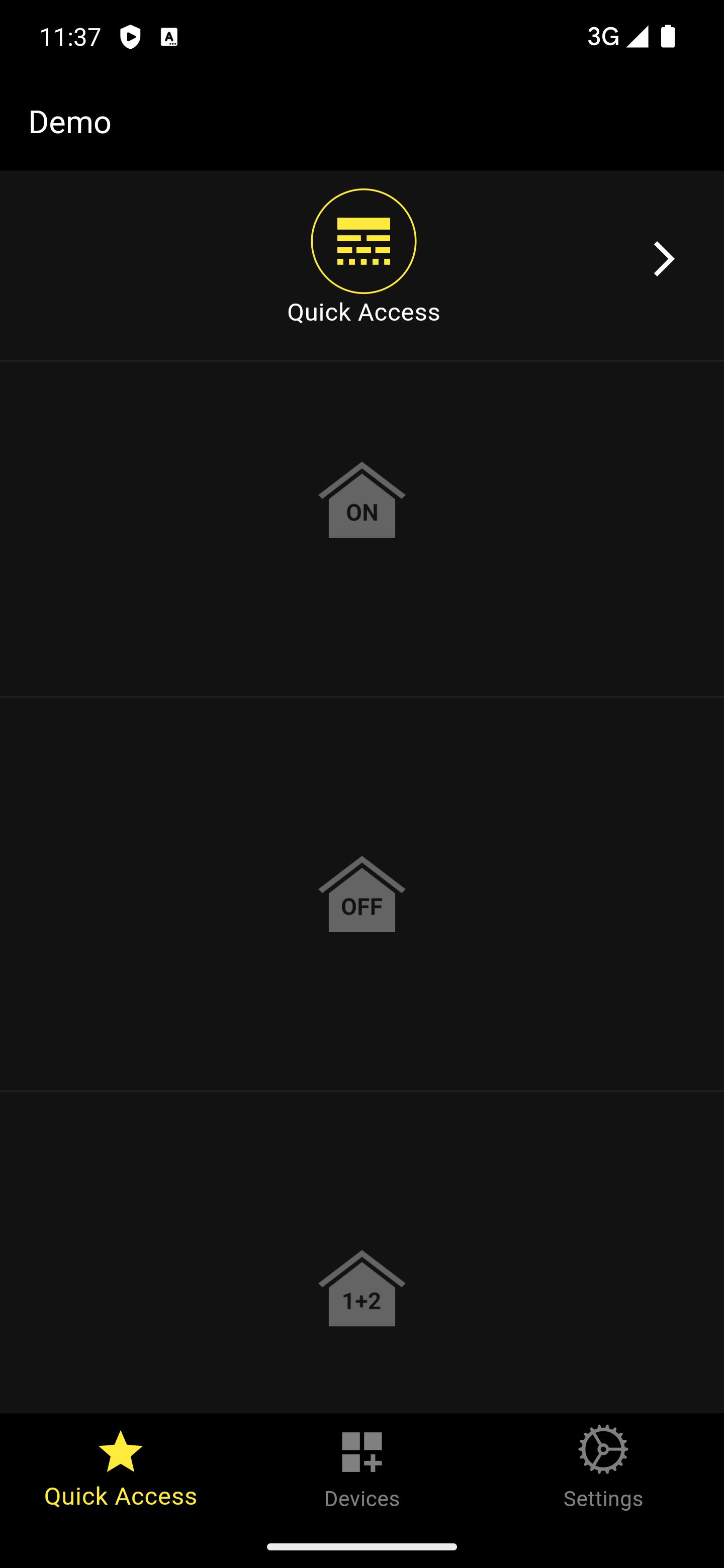Screen dimensions: 724x1568
Task: Activate the house OFF scene
Action: click(361, 894)
